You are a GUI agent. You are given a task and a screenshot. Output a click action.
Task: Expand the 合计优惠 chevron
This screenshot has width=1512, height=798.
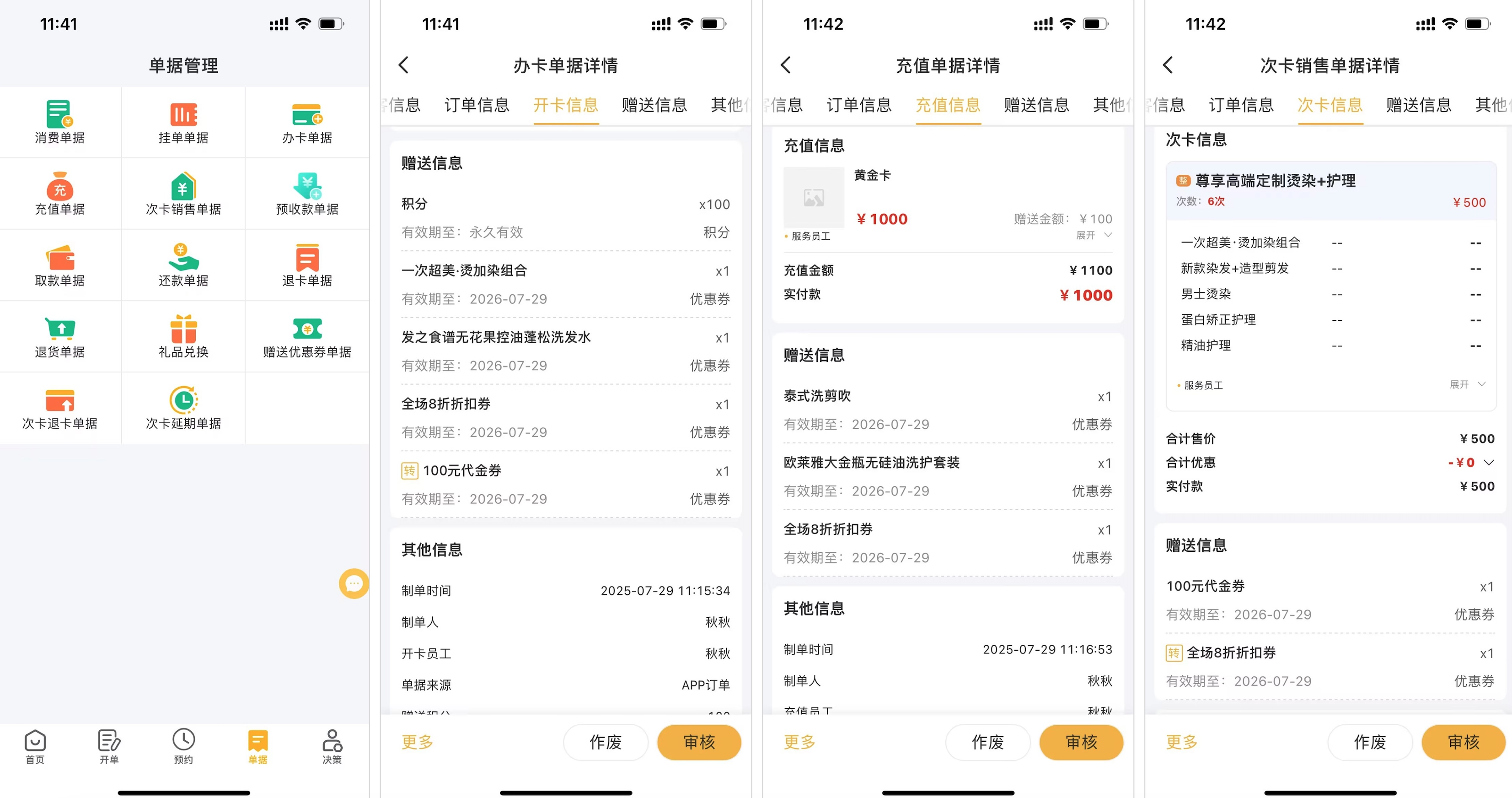click(1489, 463)
